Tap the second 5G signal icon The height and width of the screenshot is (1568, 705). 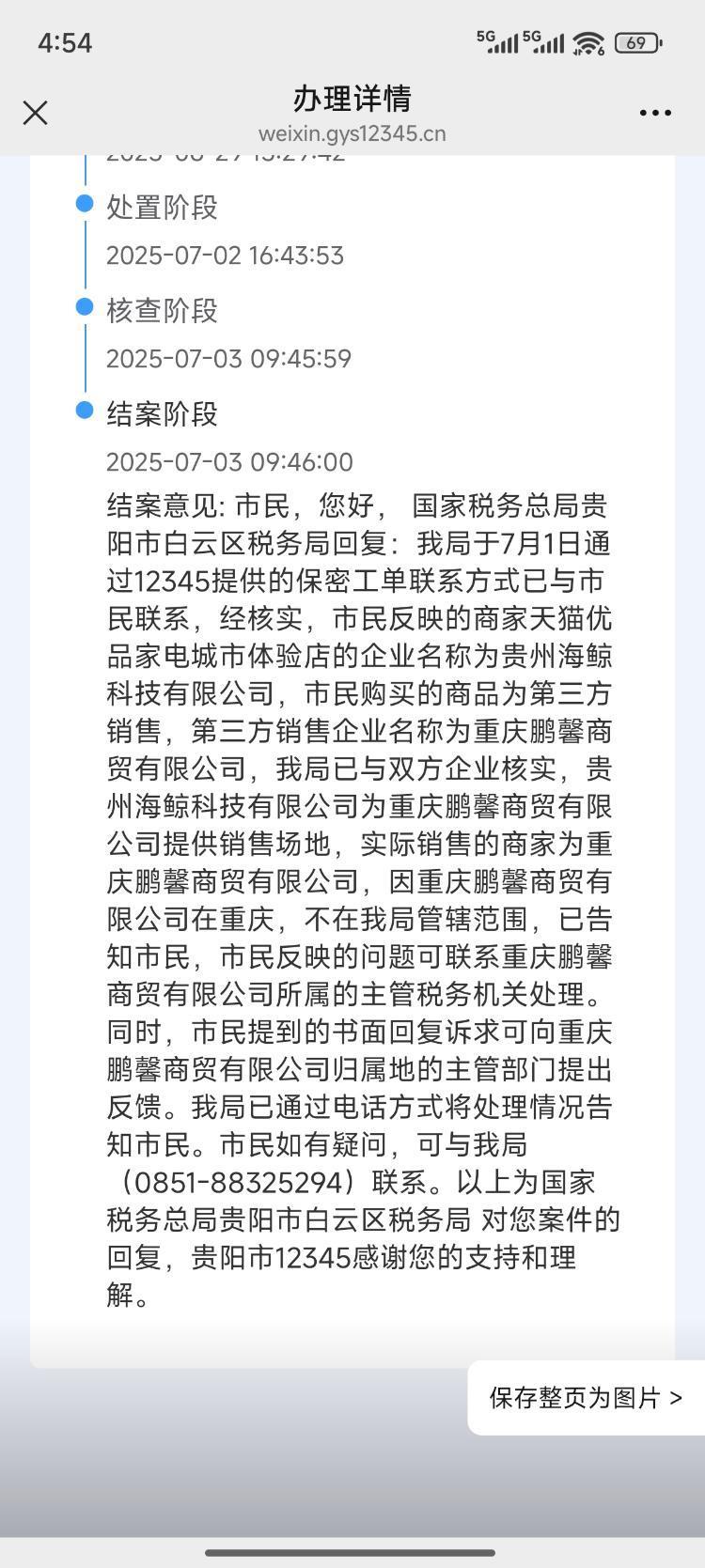pyautogui.click(x=542, y=40)
